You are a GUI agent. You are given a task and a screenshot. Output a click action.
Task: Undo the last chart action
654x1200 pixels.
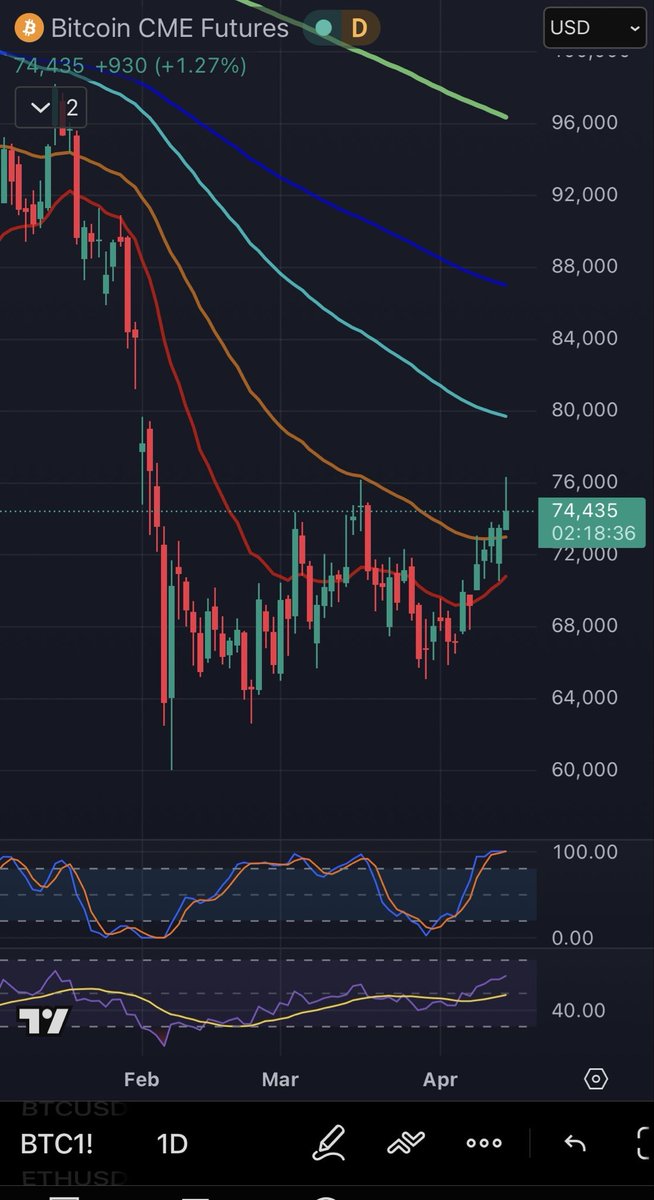click(575, 1143)
